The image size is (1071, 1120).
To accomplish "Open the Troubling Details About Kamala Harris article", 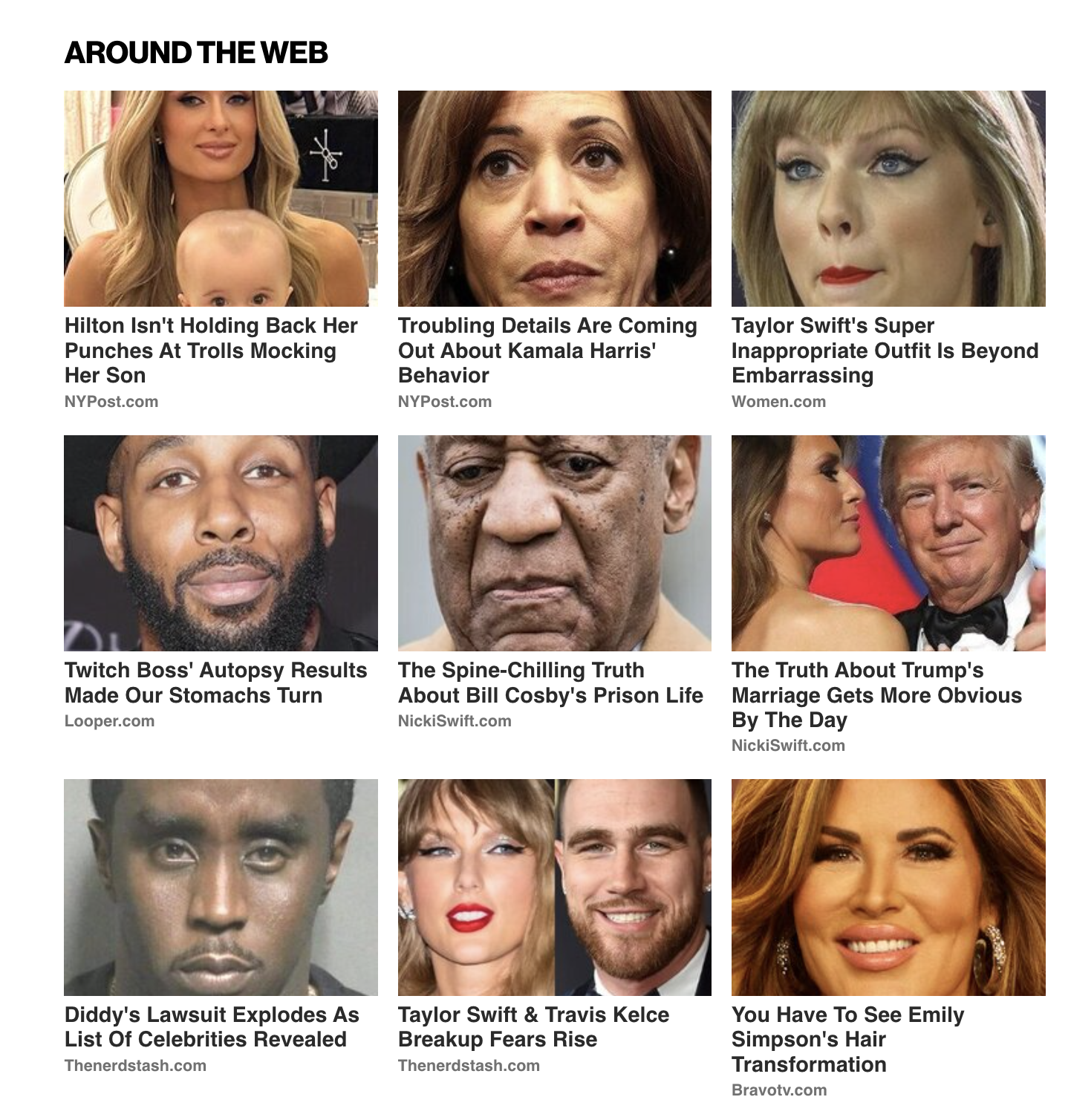I will click(547, 350).
